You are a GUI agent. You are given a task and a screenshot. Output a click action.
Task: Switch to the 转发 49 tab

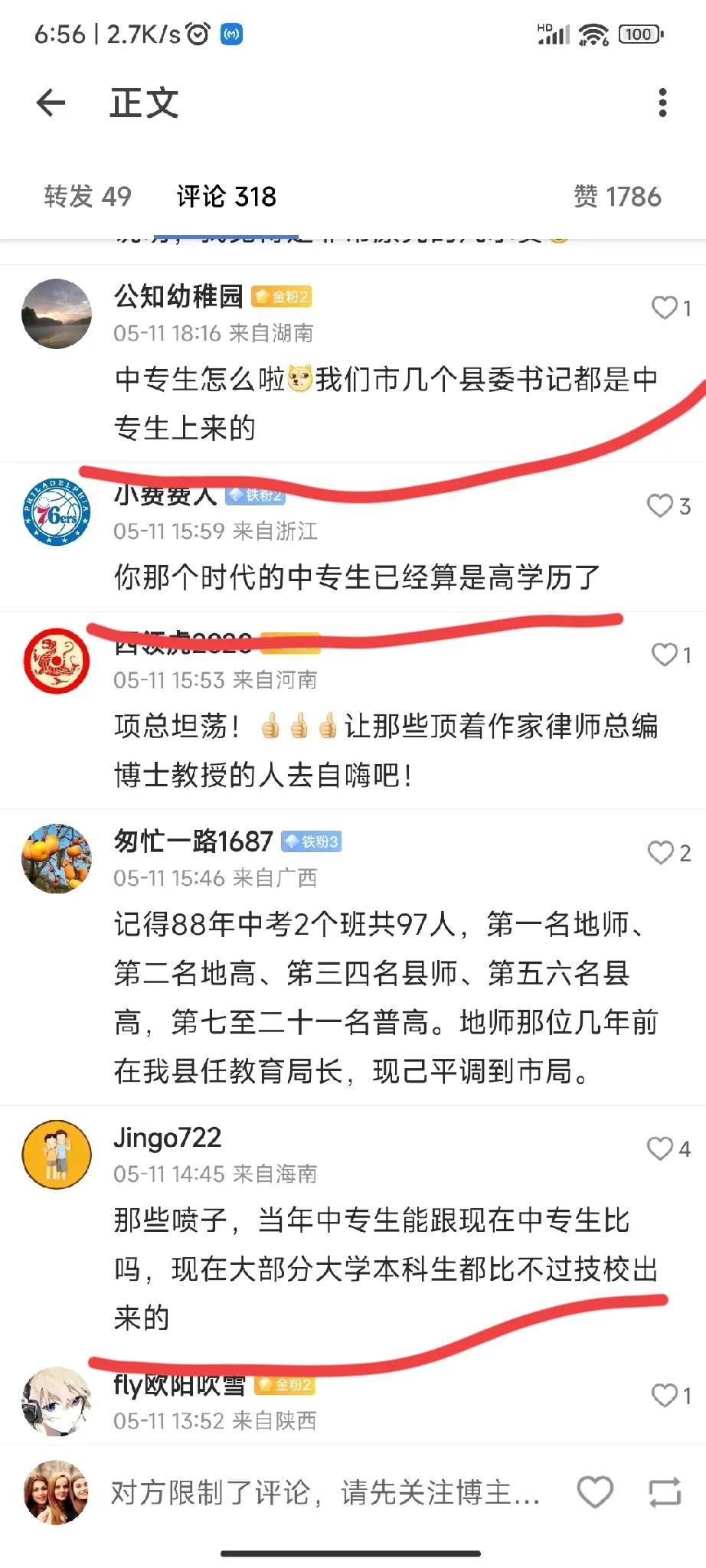tap(87, 197)
